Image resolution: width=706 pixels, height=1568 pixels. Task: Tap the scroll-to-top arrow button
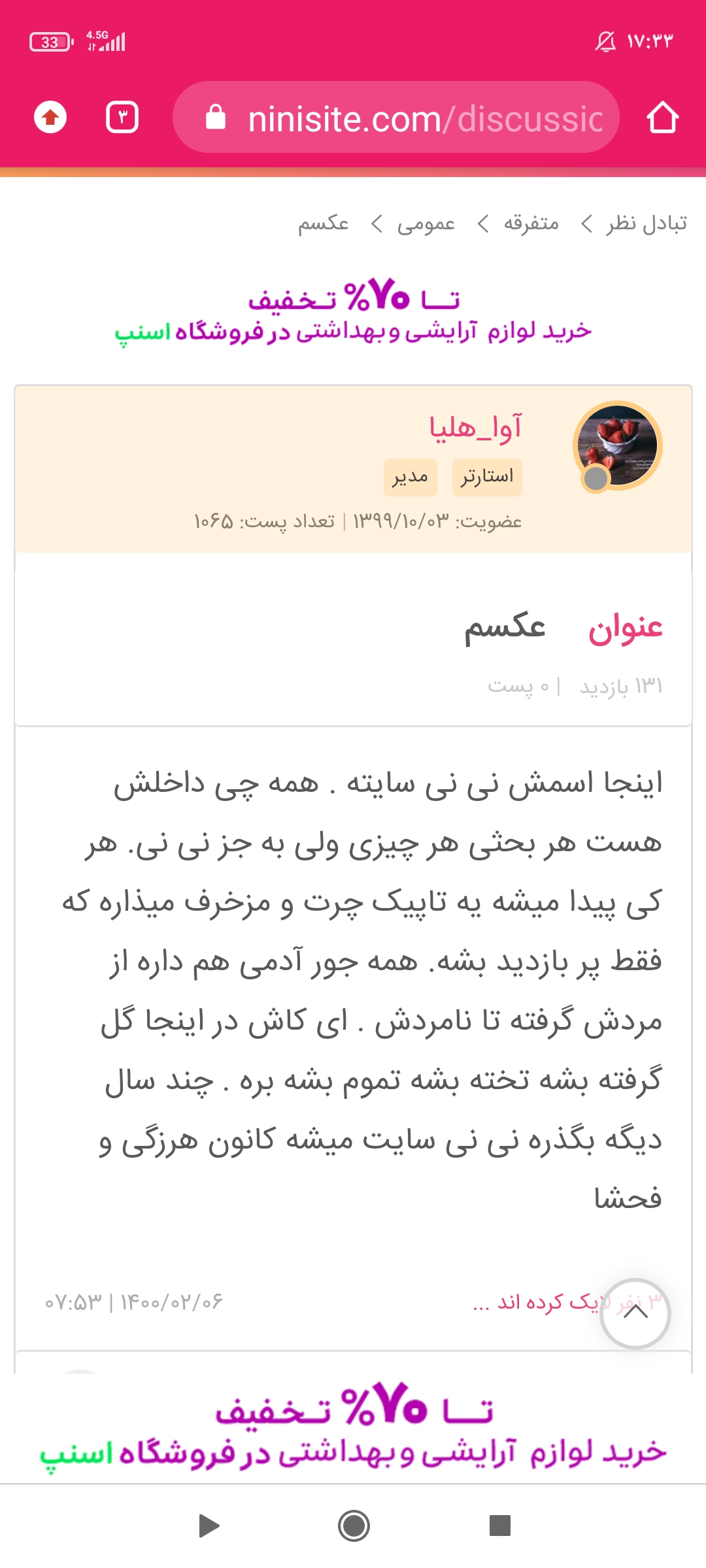coord(635,1313)
